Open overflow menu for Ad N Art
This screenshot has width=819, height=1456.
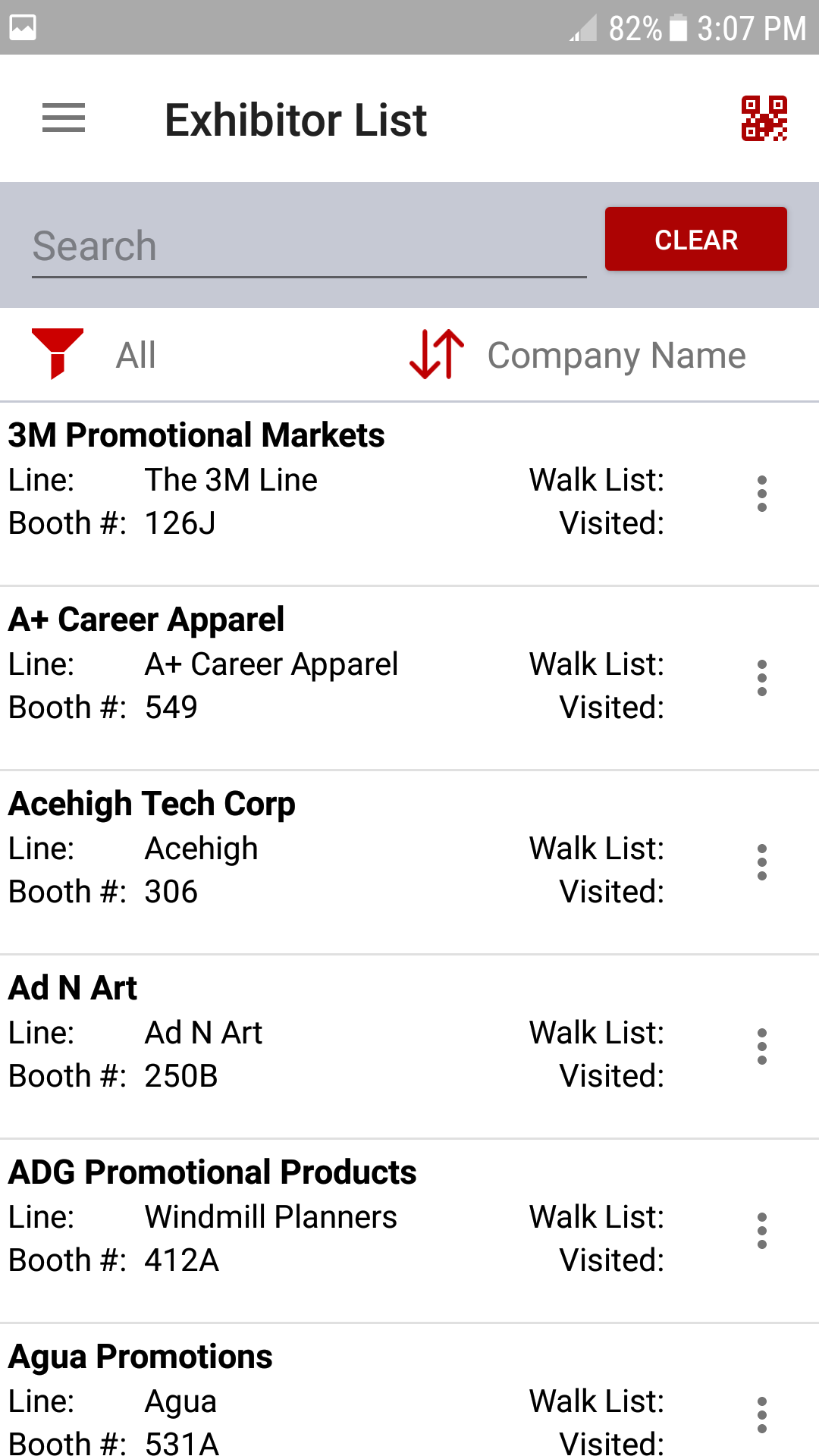click(x=762, y=1047)
